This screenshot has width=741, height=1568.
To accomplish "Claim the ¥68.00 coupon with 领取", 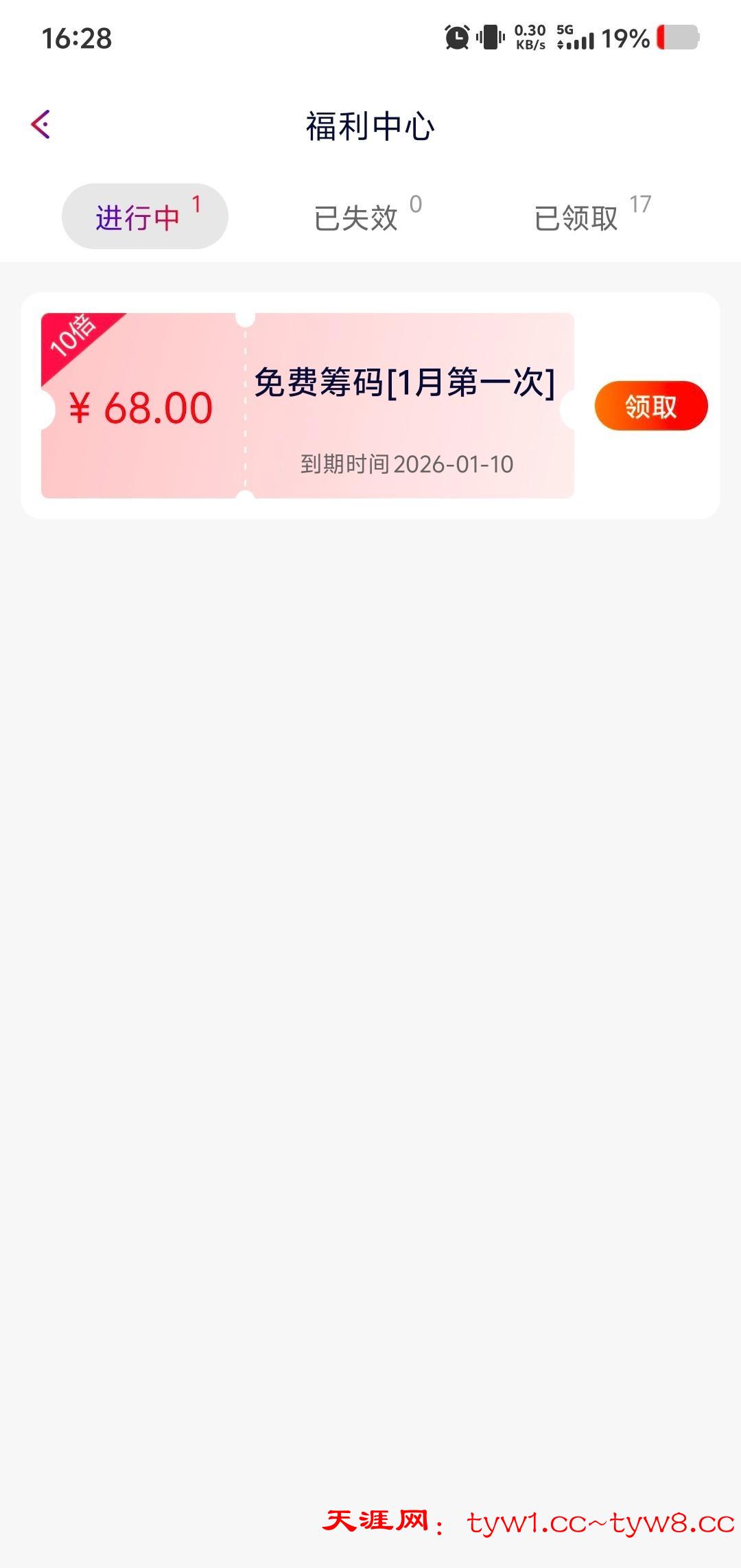I will coord(650,406).
